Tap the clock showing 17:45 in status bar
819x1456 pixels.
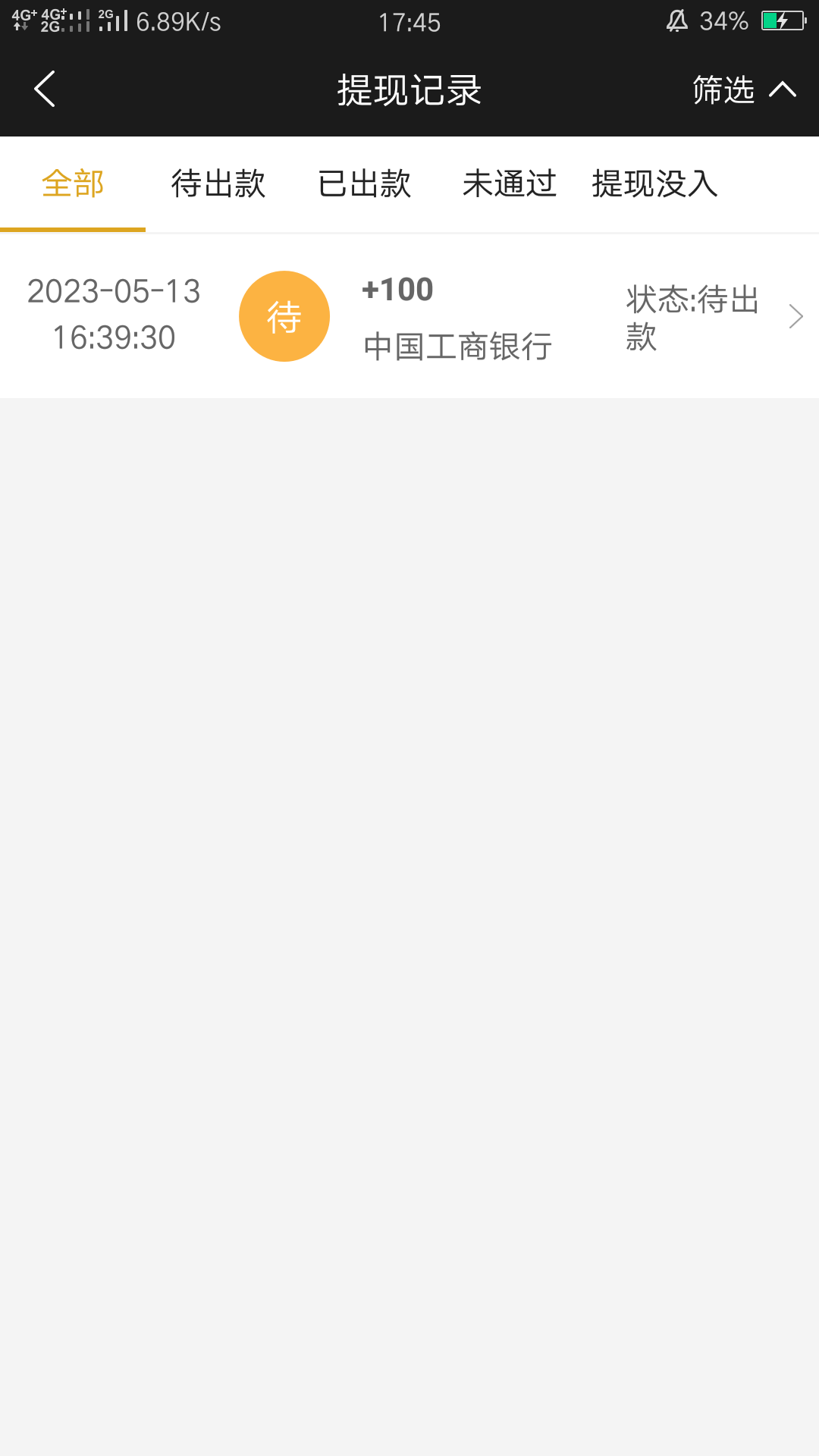[409, 23]
